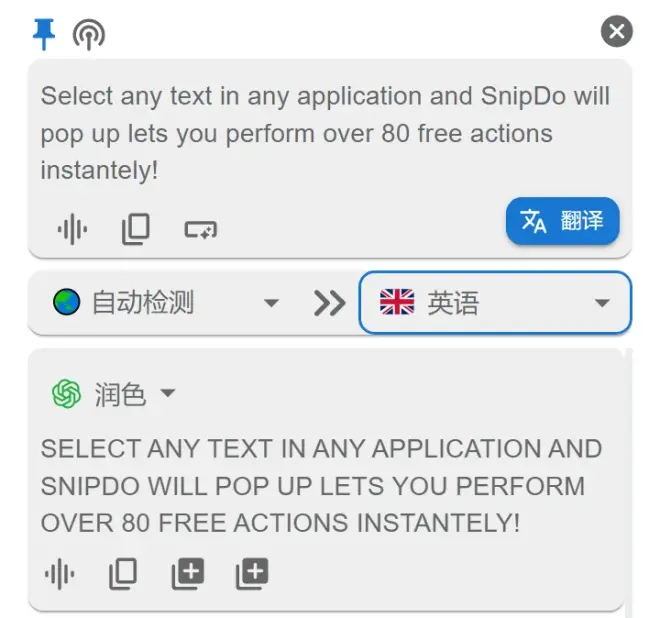The height and width of the screenshot is (618, 660).
Task: Tap the last add icon under result
Action: (252, 573)
